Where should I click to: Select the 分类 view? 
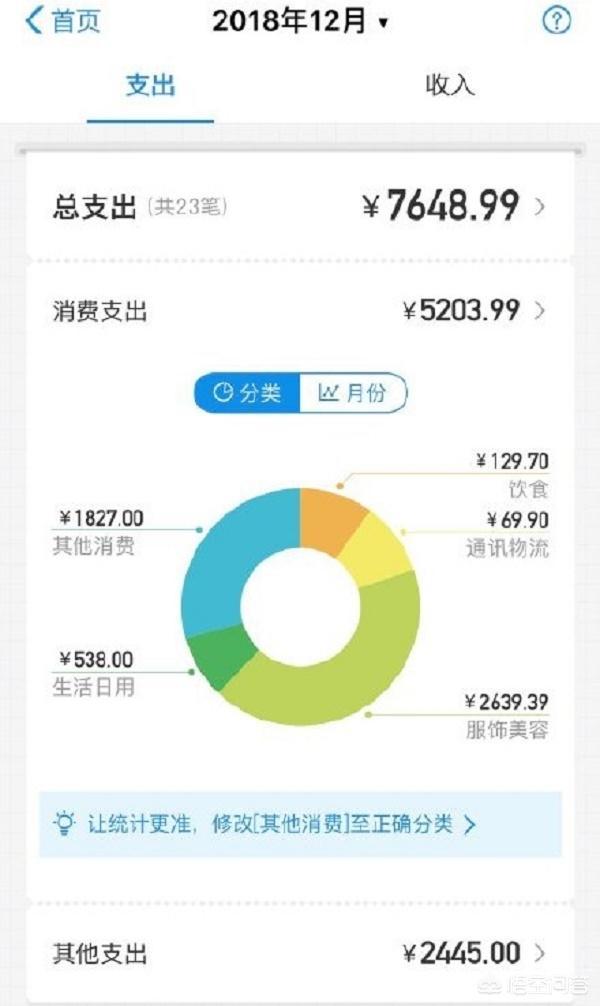tap(247, 392)
